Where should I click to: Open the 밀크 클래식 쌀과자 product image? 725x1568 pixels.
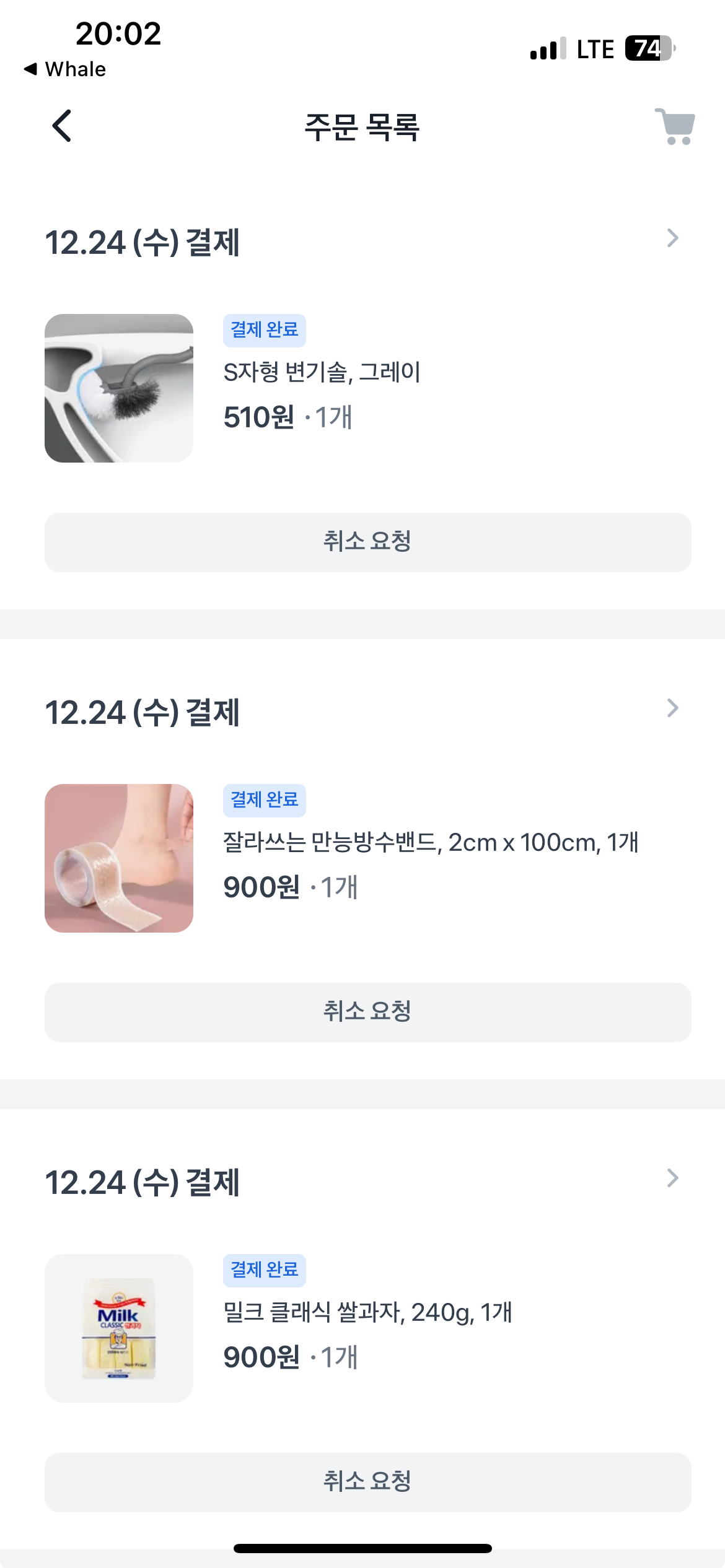point(119,1328)
